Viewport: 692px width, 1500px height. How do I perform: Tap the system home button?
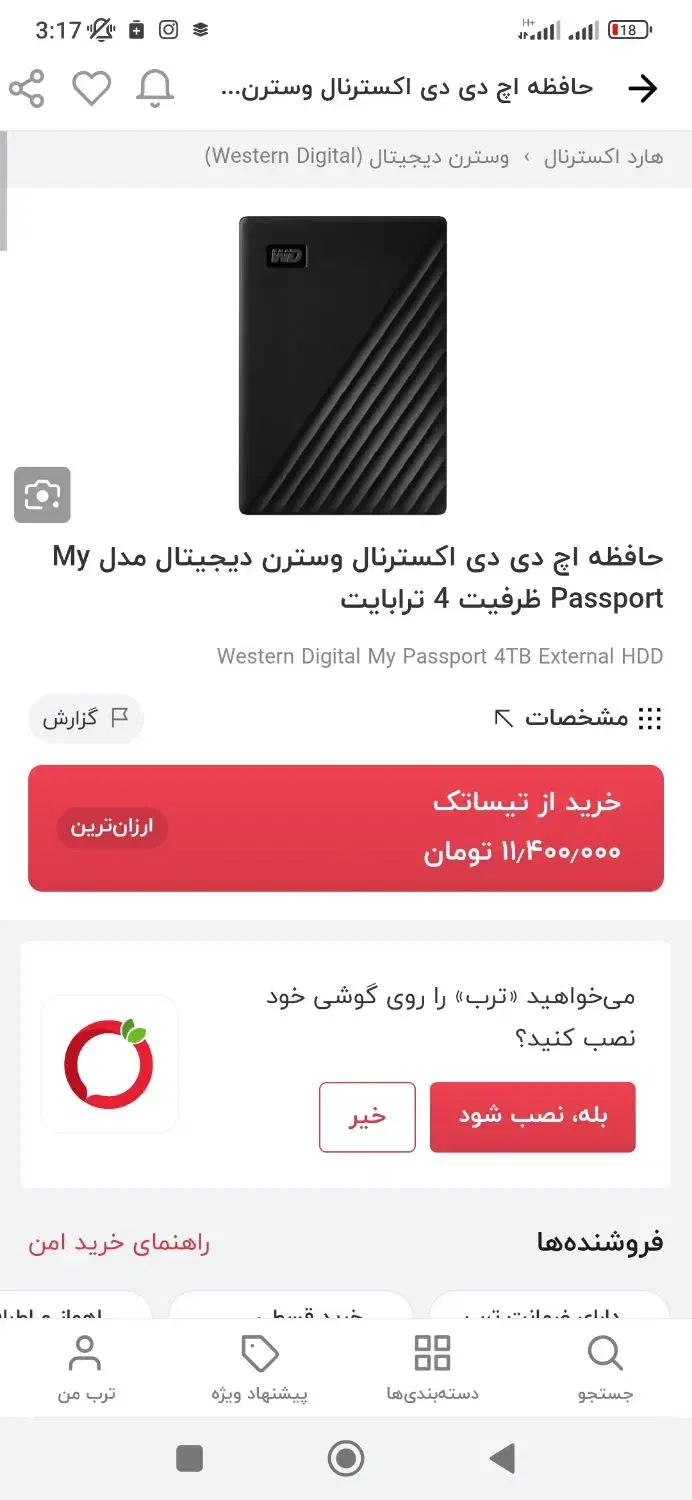[346, 1458]
